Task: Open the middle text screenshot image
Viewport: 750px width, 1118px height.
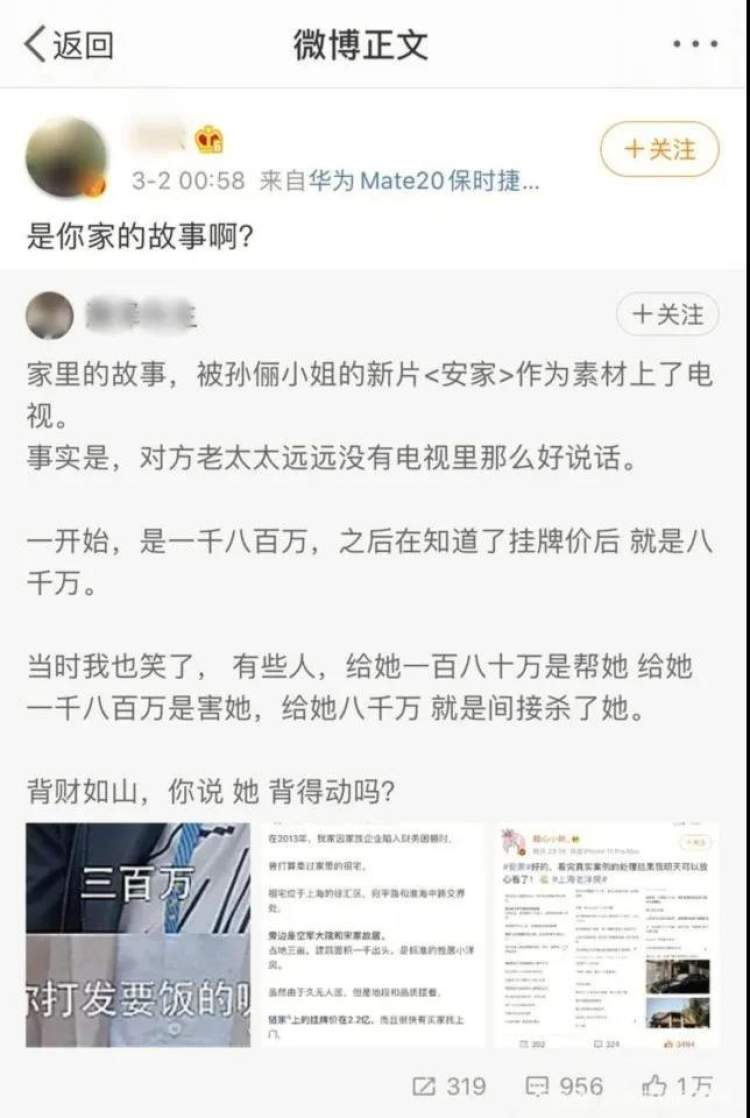Action: [x=372, y=934]
